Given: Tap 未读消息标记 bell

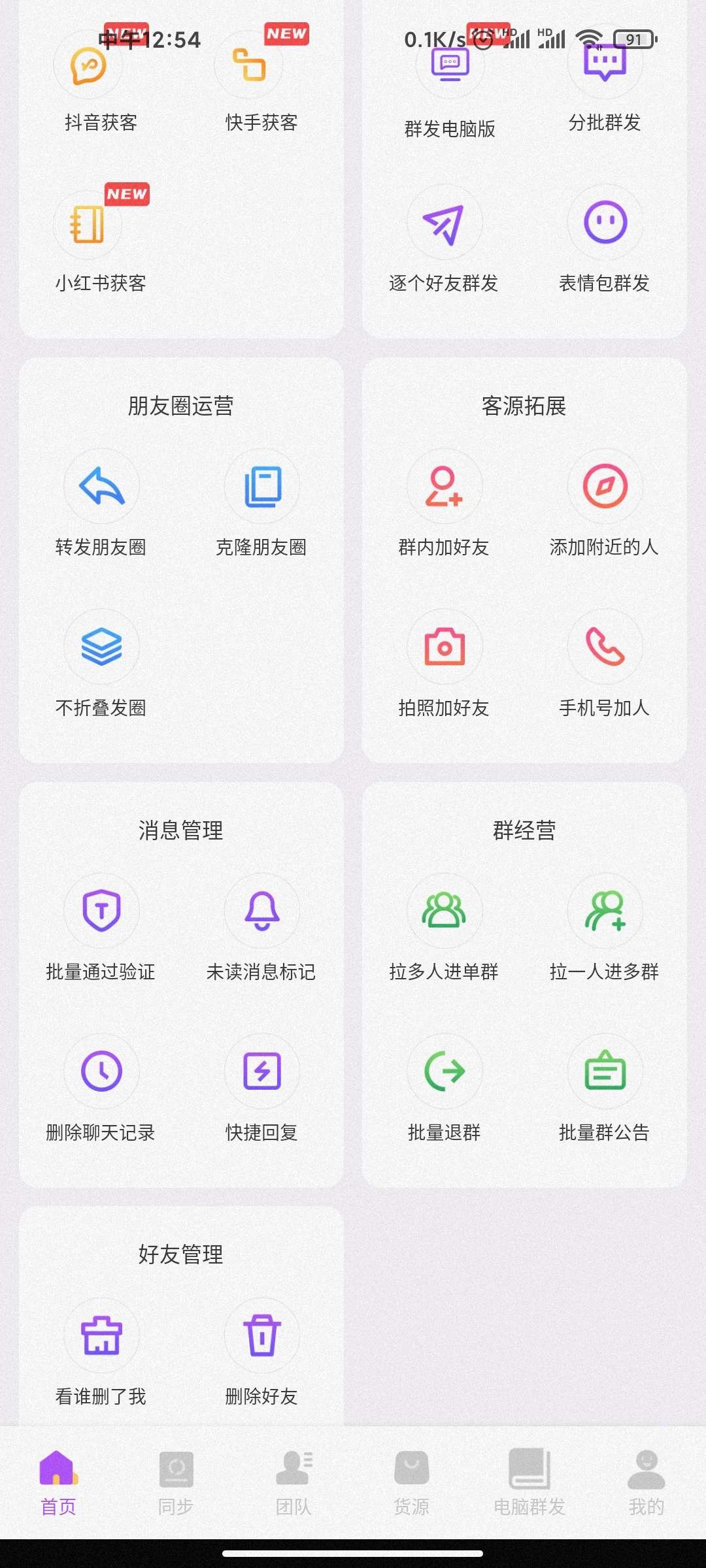Looking at the screenshot, I should click(x=262, y=911).
